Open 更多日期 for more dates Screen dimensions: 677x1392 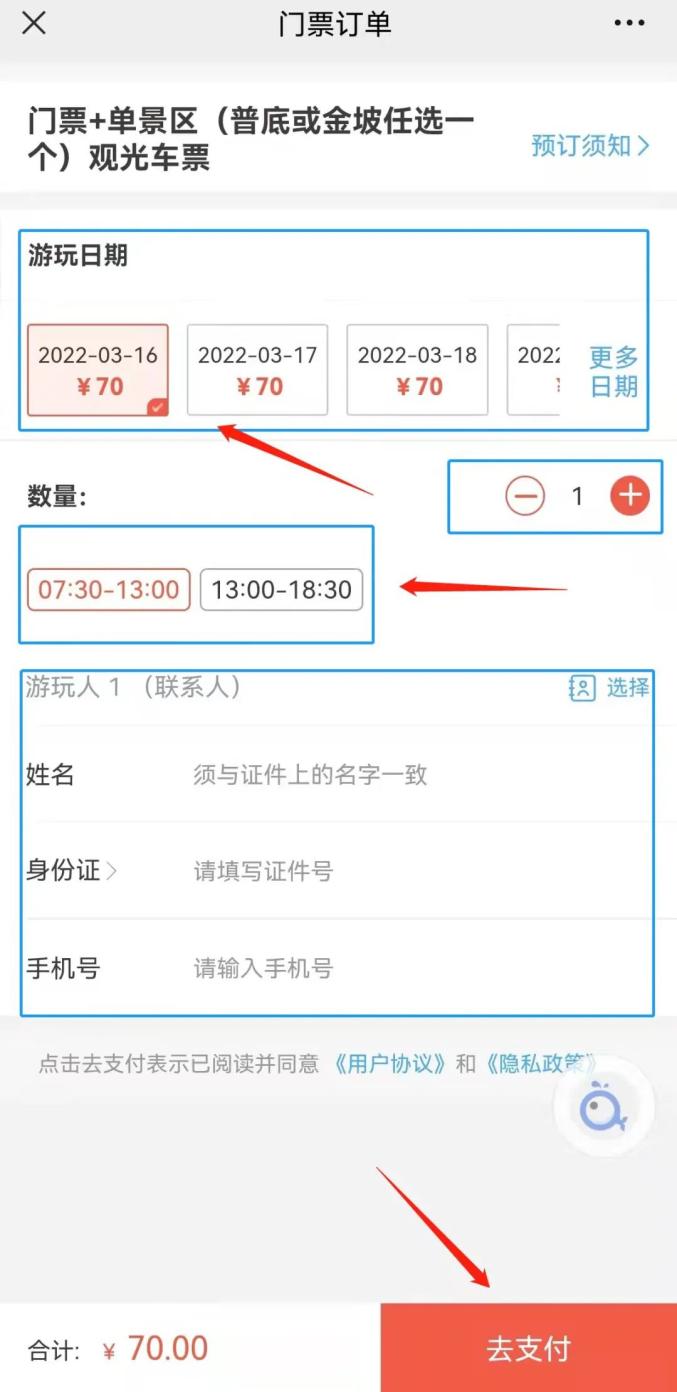pyautogui.click(x=613, y=371)
